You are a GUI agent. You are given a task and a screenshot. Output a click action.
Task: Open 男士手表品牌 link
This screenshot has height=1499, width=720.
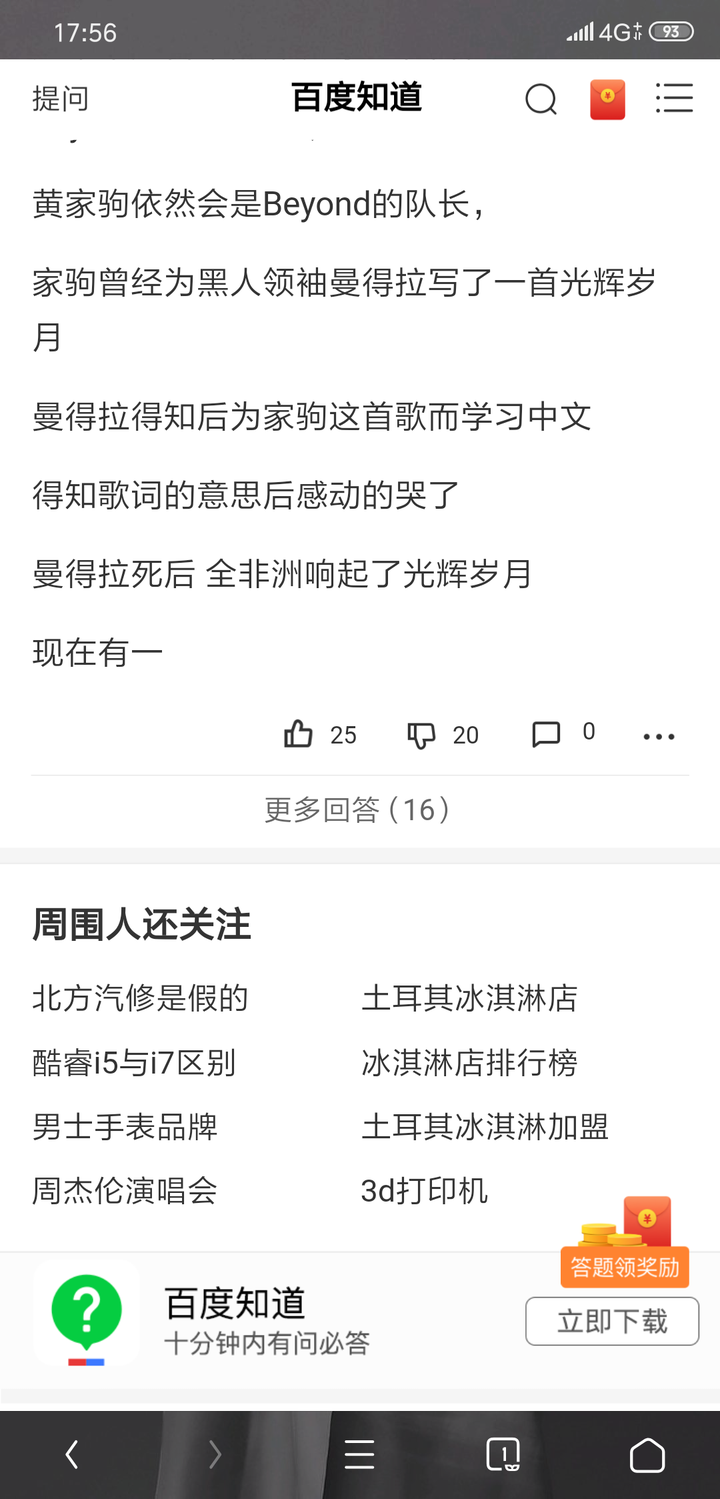point(125,1126)
